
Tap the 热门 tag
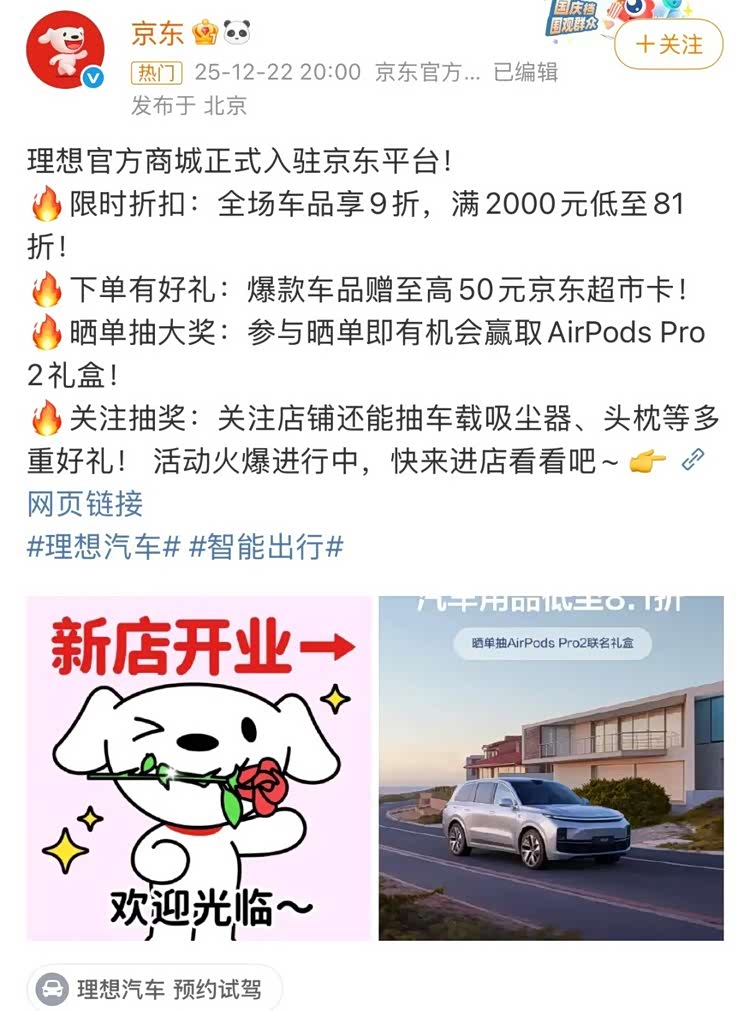(157, 73)
